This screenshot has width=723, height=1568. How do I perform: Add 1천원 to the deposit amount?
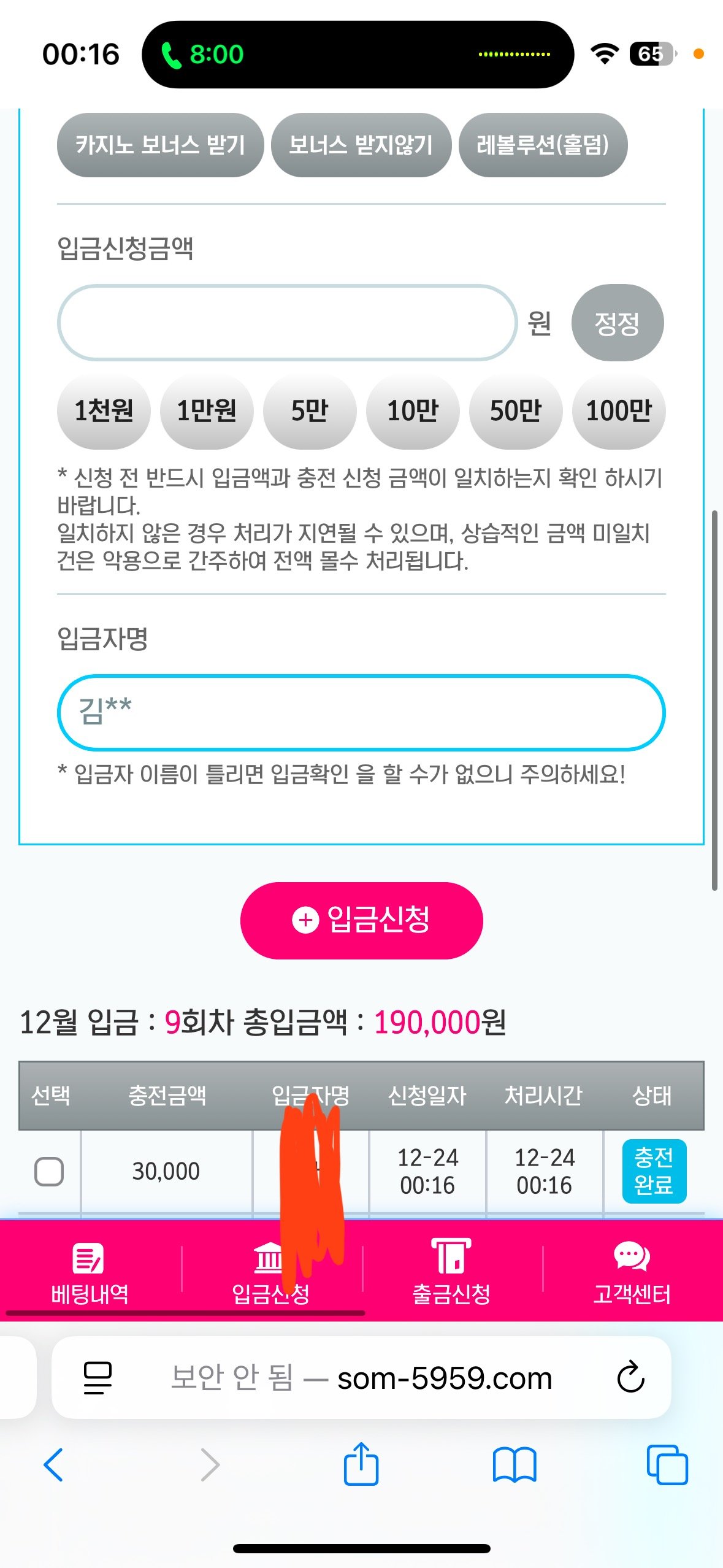(104, 411)
